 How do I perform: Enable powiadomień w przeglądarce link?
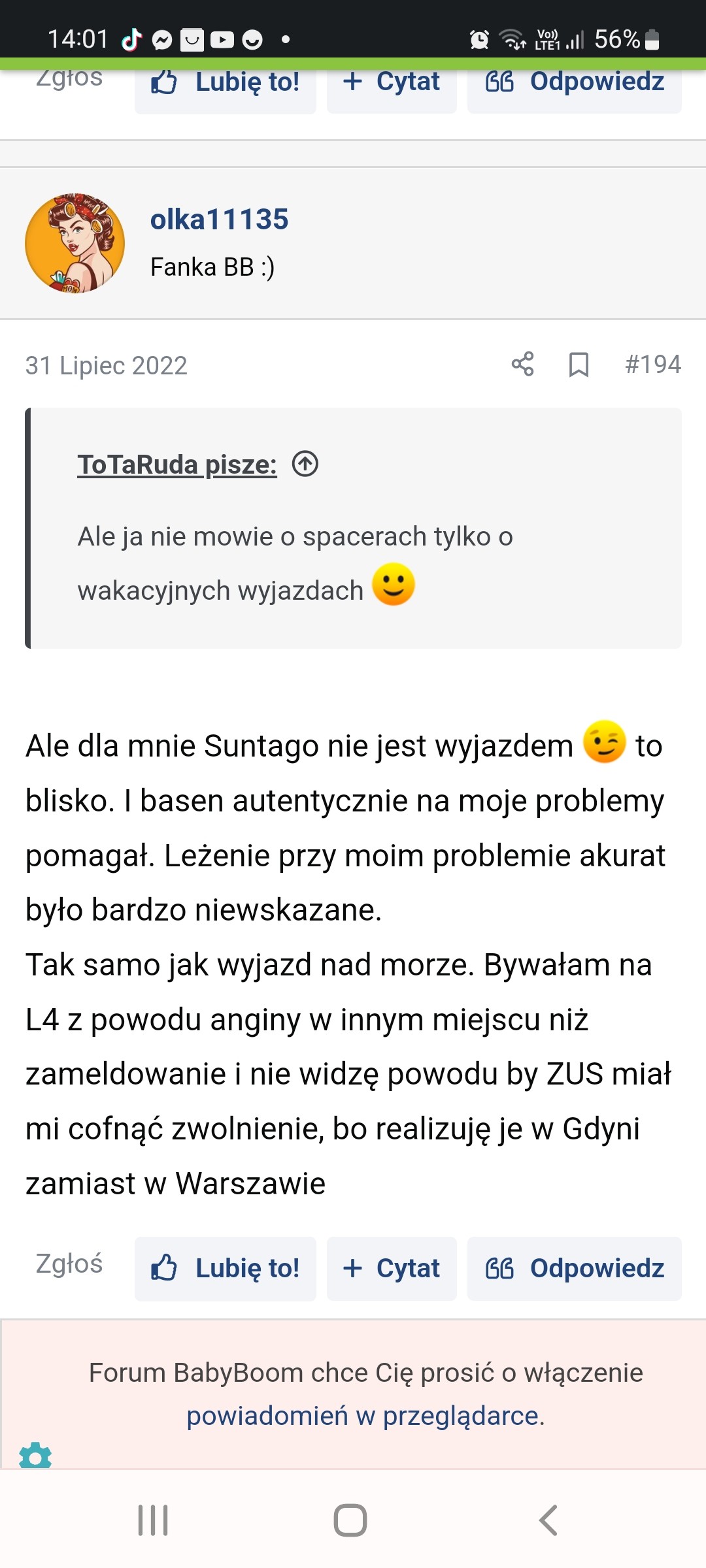tap(365, 1416)
